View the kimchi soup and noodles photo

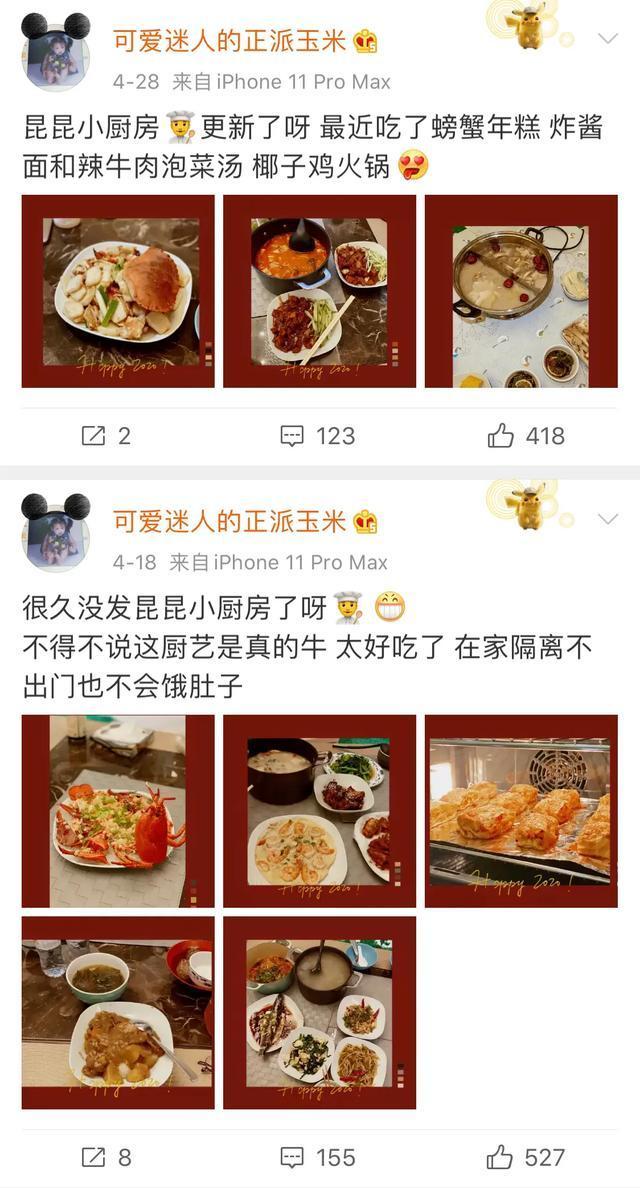(x=319, y=291)
